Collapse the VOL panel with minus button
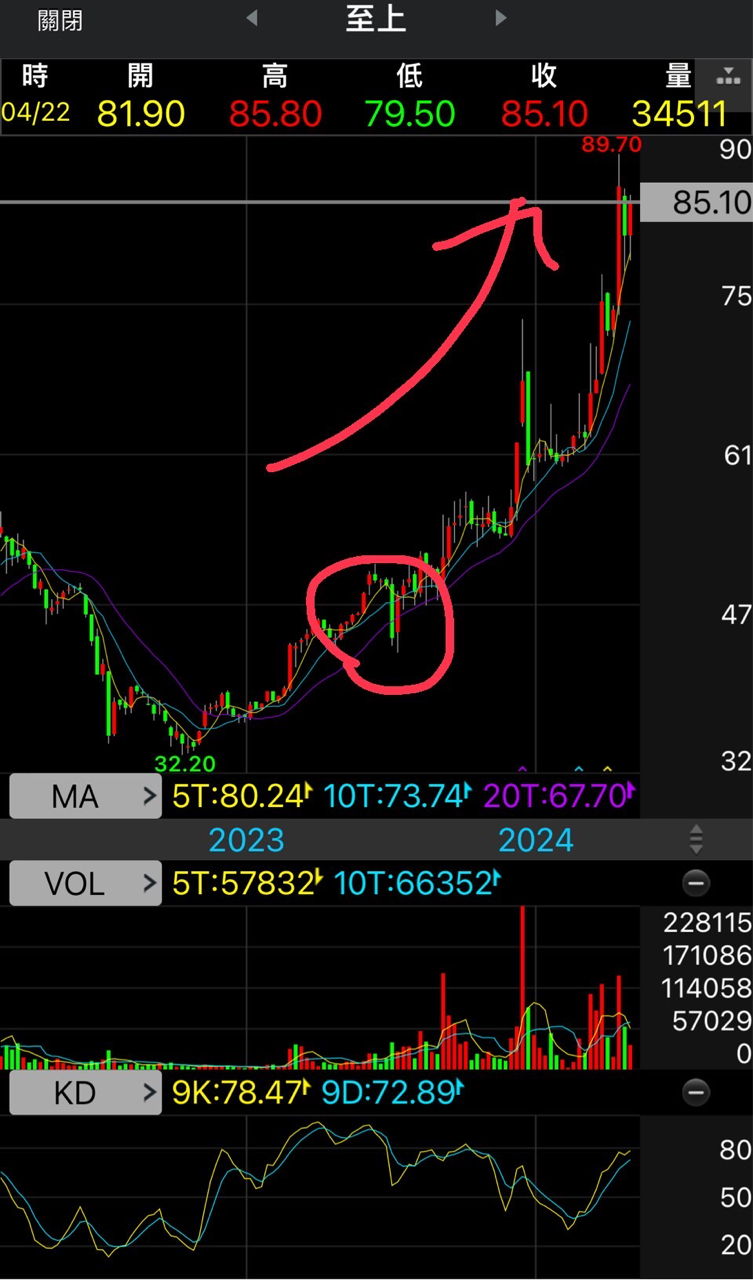The width and height of the screenshot is (753, 1280). click(696, 883)
